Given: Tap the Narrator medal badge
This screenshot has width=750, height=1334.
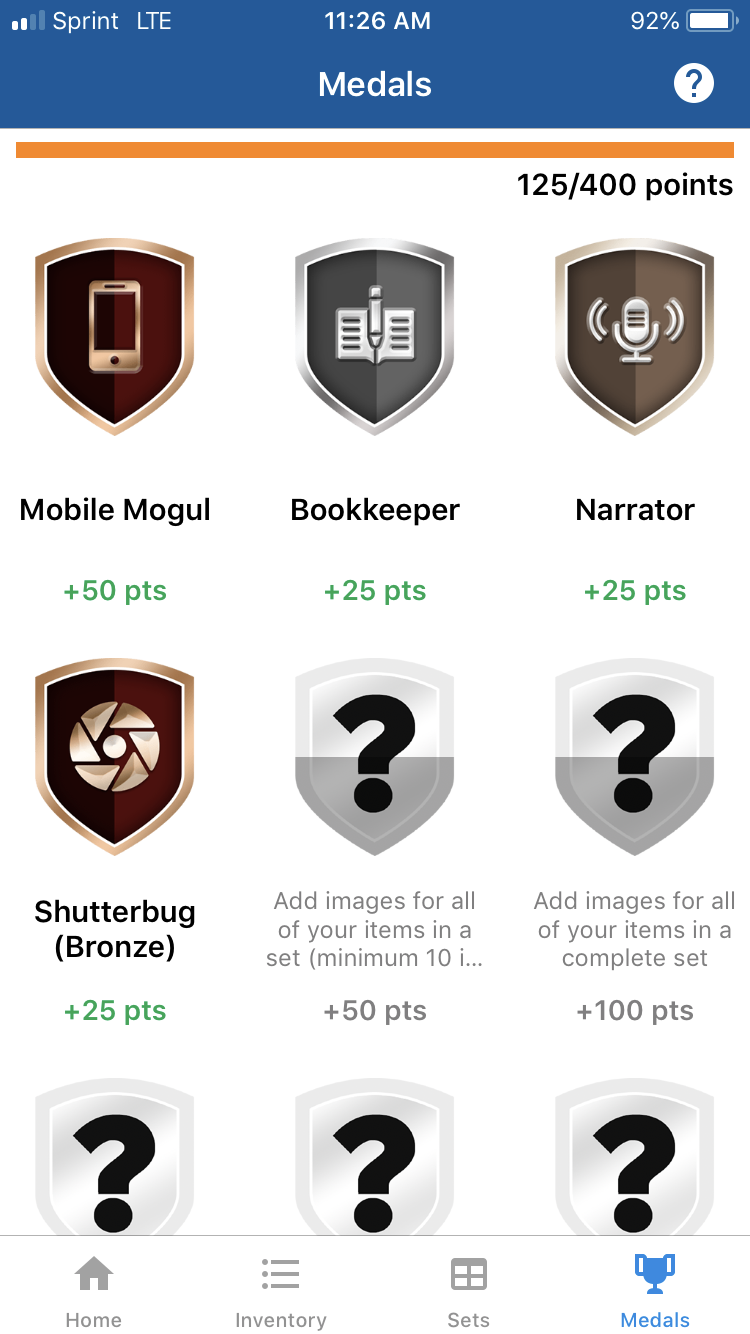Looking at the screenshot, I should [x=635, y=337].
